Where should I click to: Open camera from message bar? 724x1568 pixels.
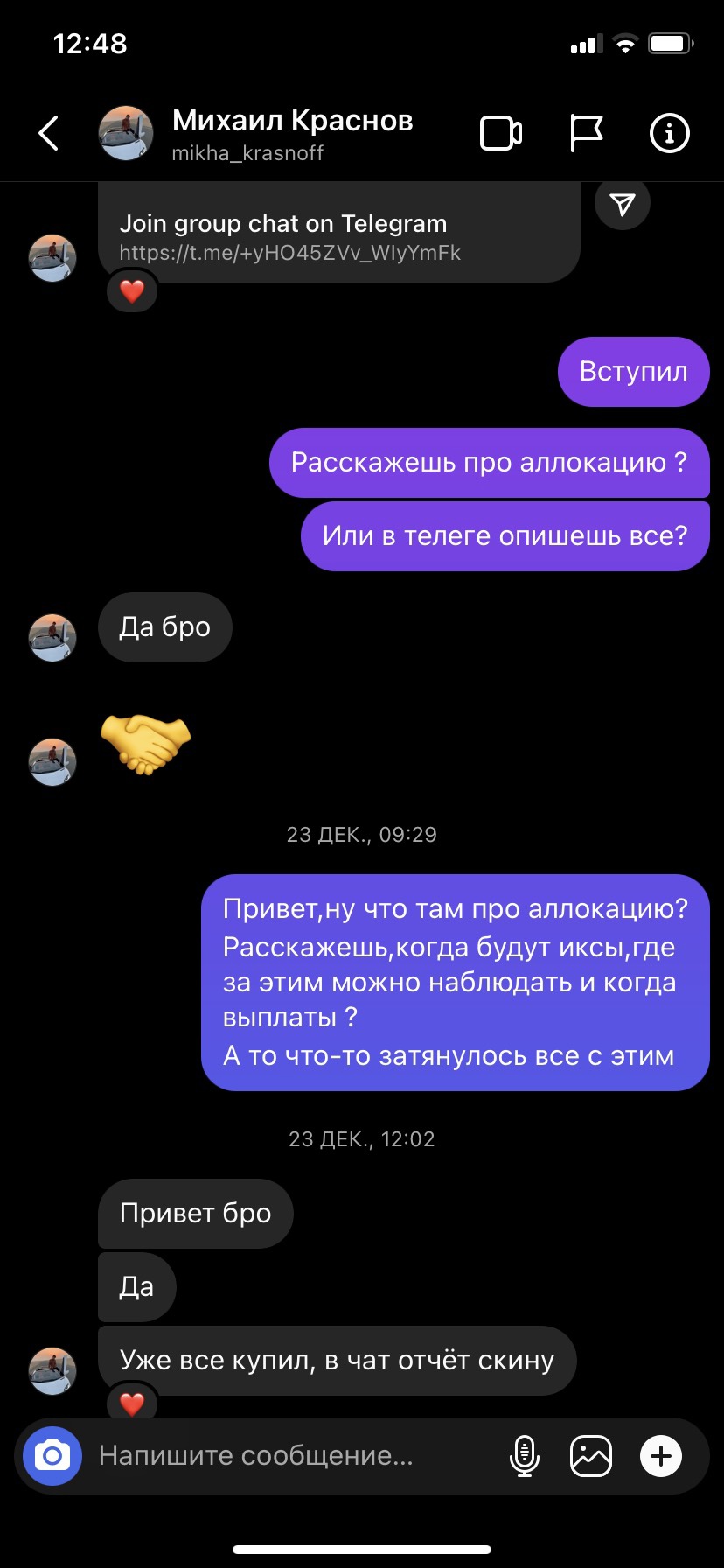point(52,1455)
